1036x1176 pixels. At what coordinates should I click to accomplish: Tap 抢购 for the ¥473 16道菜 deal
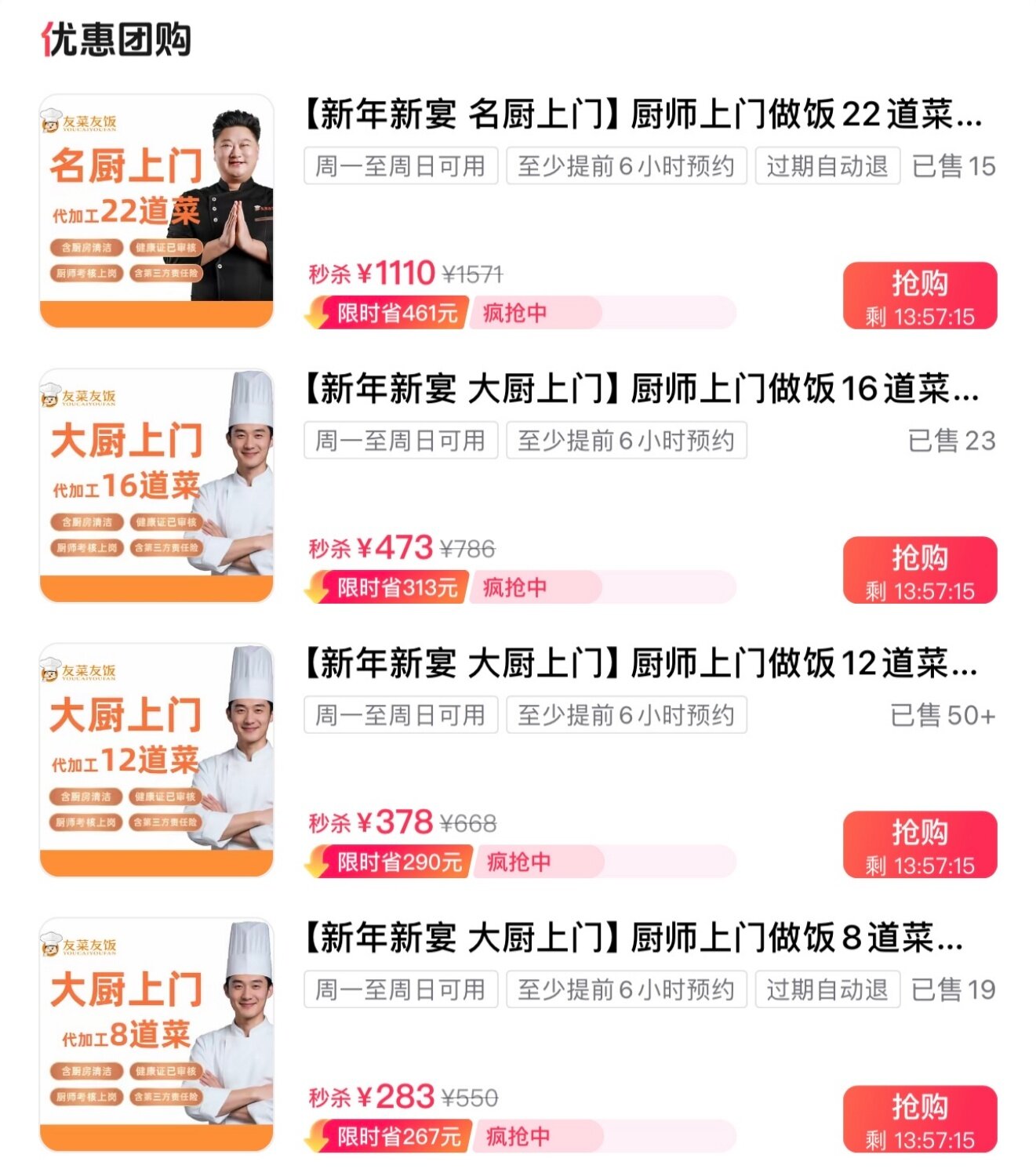[x=919, y=570]
